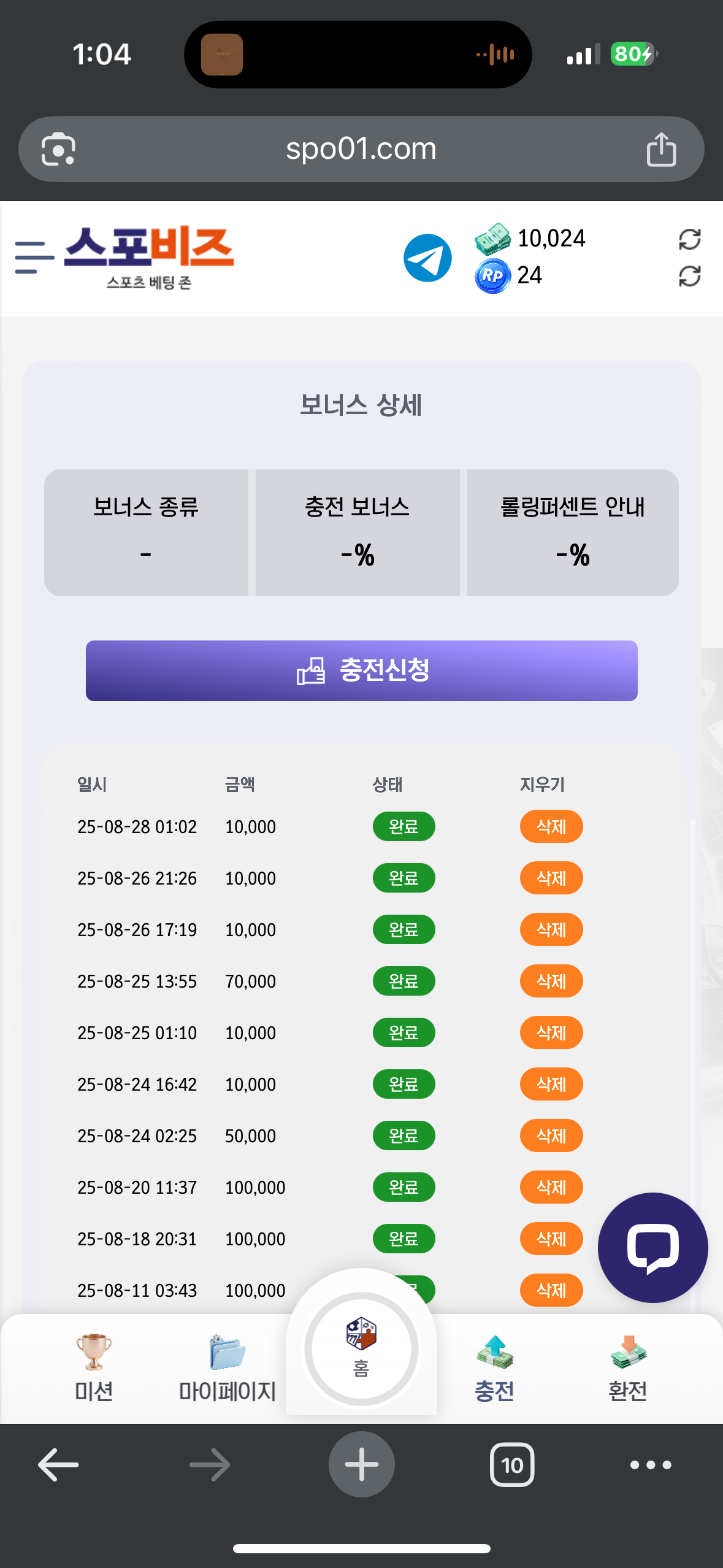Delete the 25-08-25 13:55 70,000 record

(x=551, y=982)
